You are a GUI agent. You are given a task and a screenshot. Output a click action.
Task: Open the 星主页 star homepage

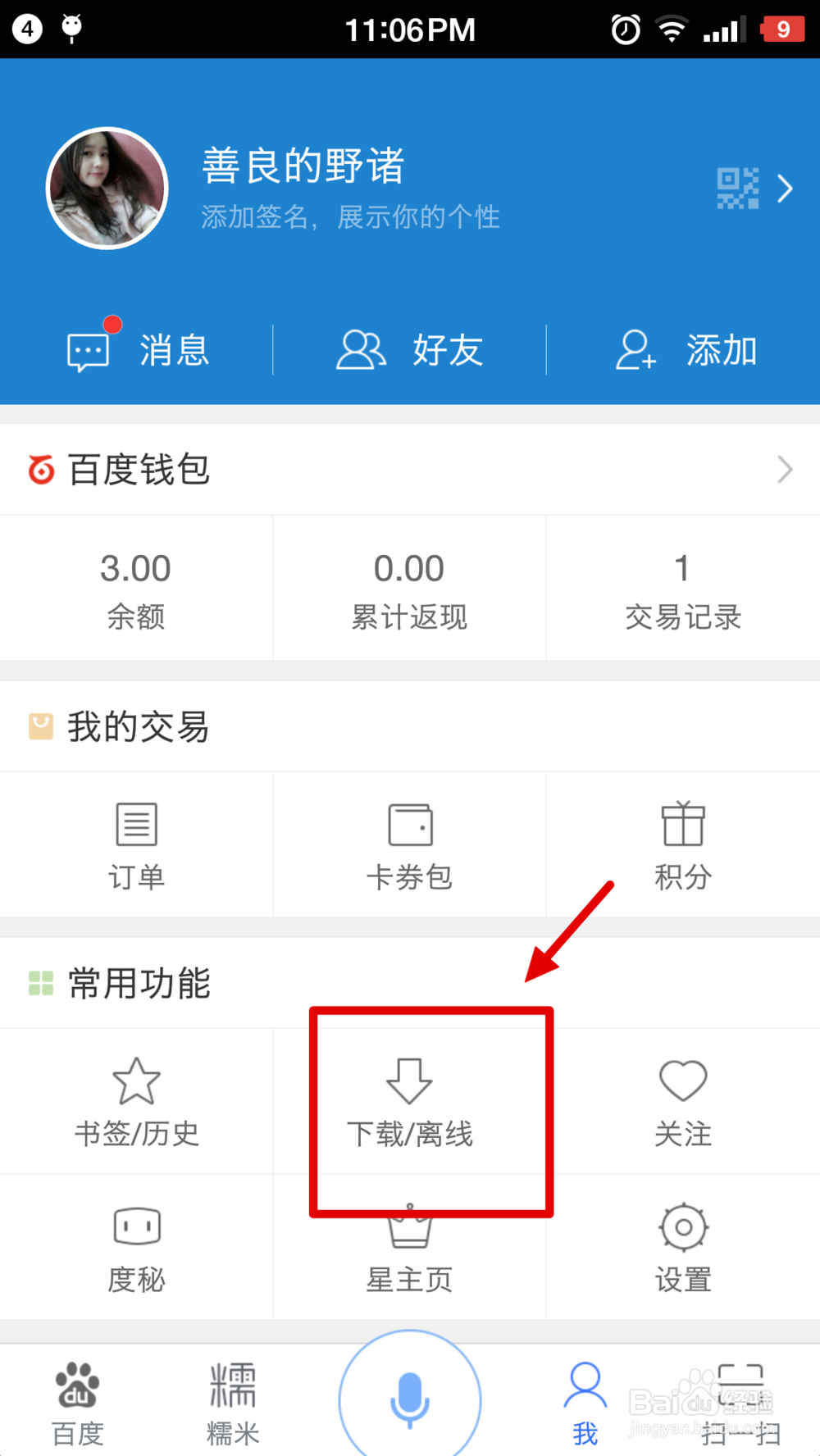[410, 1246]
